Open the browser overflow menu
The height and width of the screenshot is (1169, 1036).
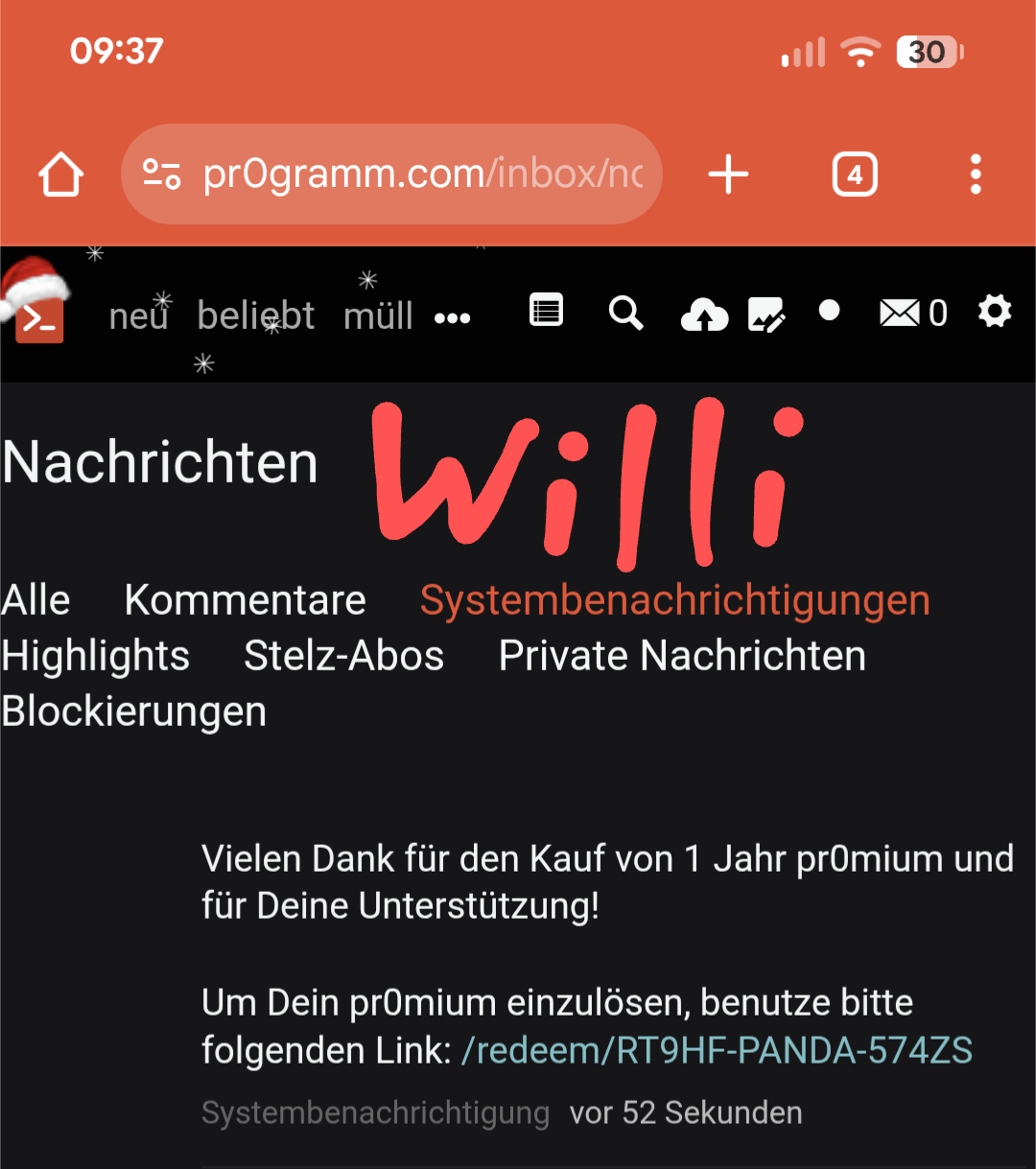coord(975,175)
